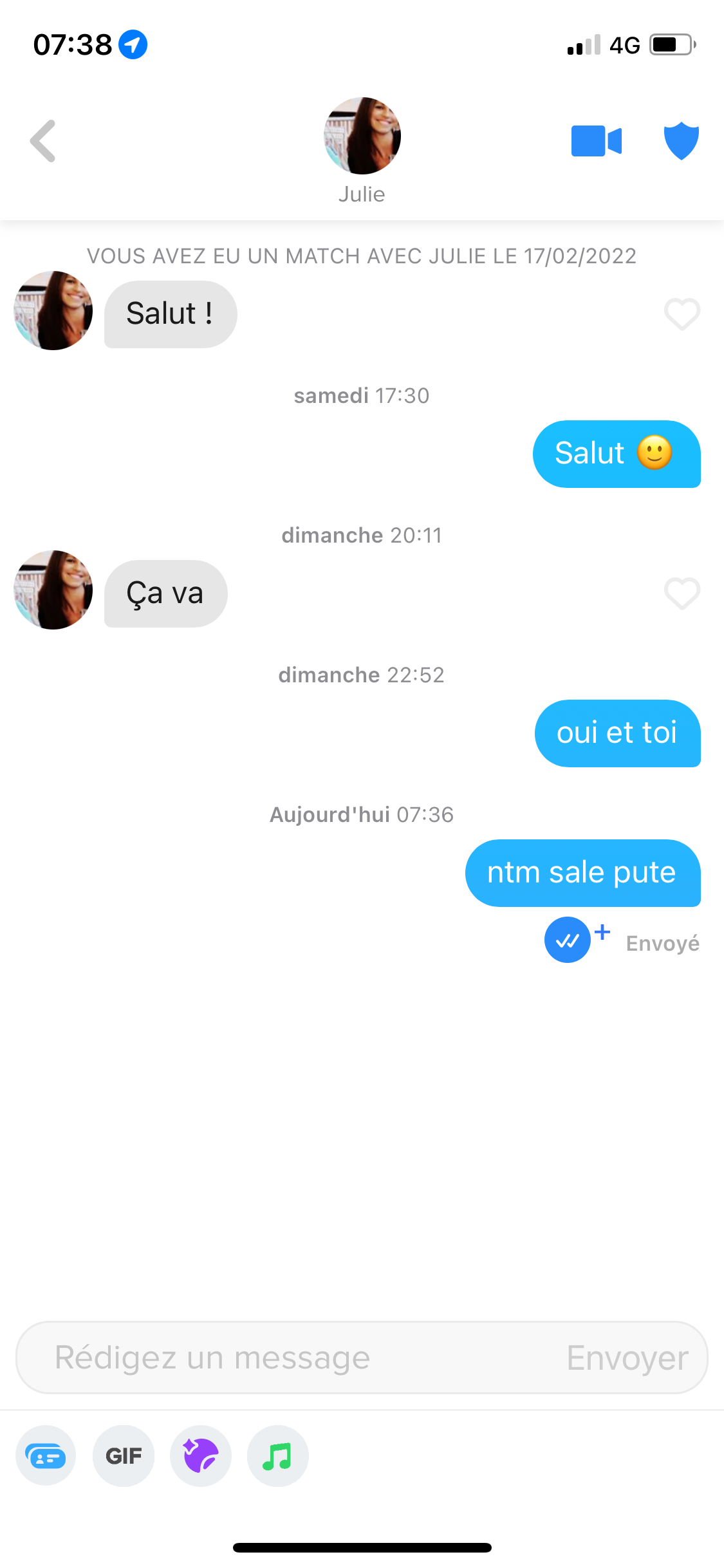Open the purple sticker picker
Viewport: 724px width, 1568px height.
[201, 1456]
